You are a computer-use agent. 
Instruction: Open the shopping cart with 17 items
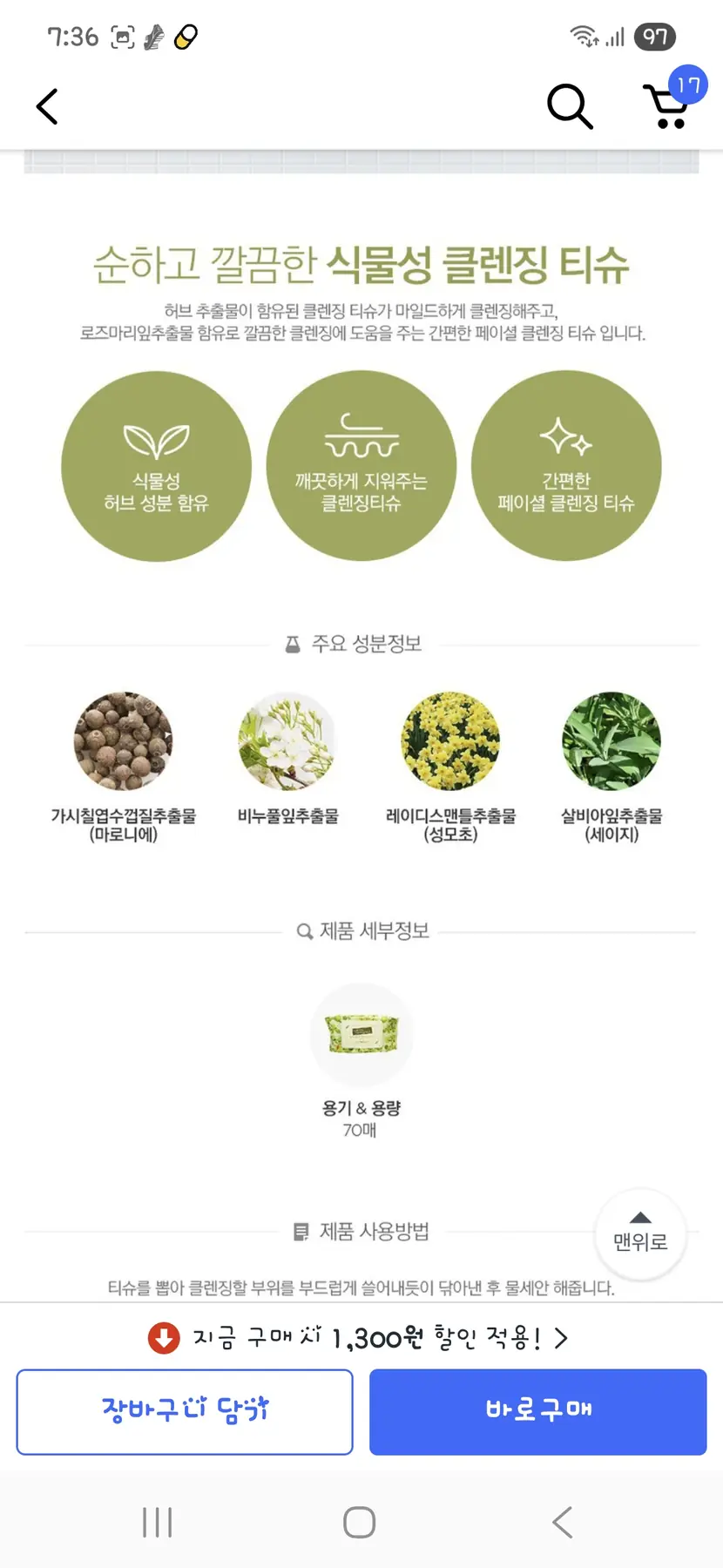669,106
